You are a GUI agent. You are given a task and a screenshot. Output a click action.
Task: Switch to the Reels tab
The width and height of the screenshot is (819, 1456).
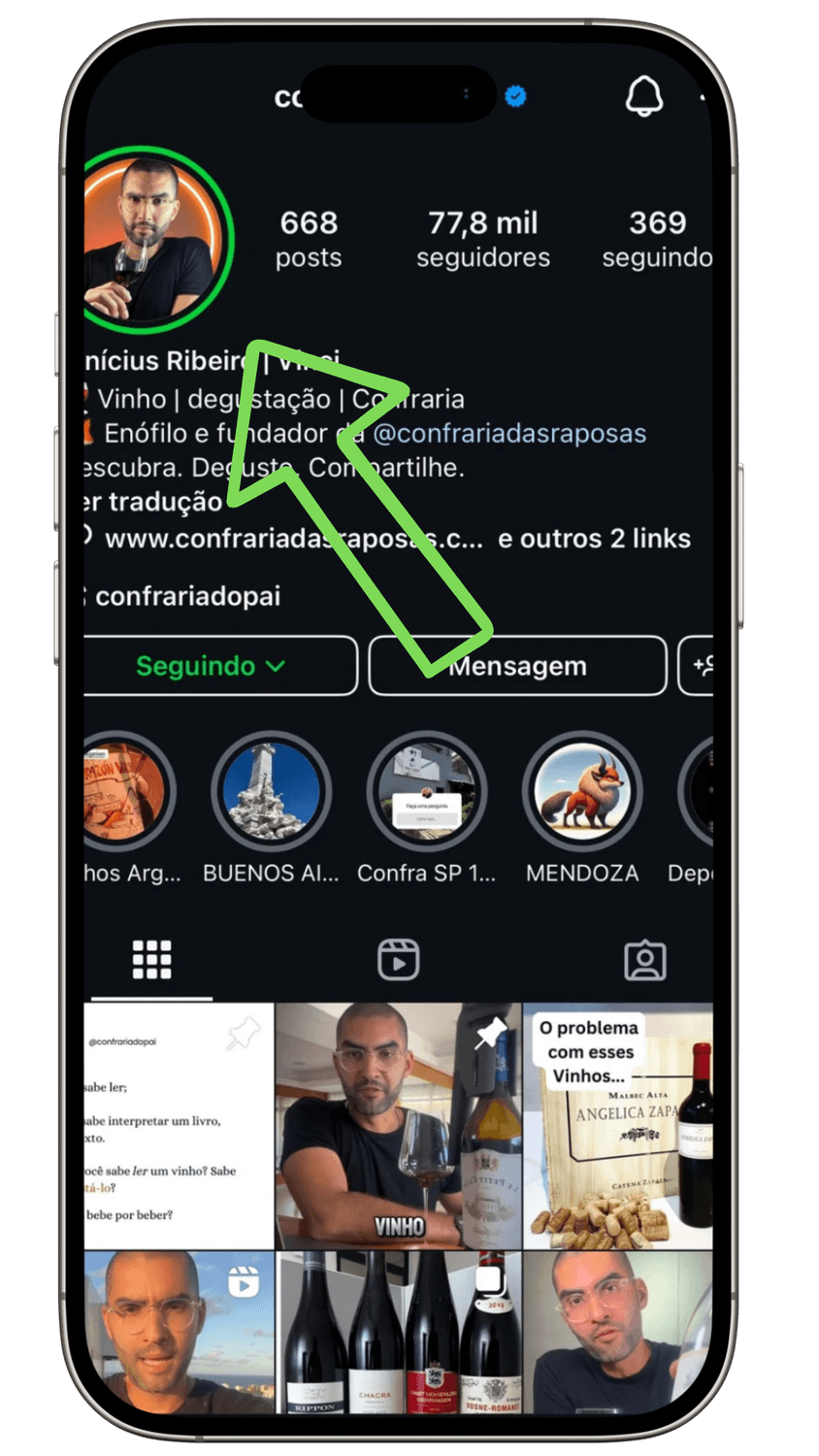tap(398, 960)
